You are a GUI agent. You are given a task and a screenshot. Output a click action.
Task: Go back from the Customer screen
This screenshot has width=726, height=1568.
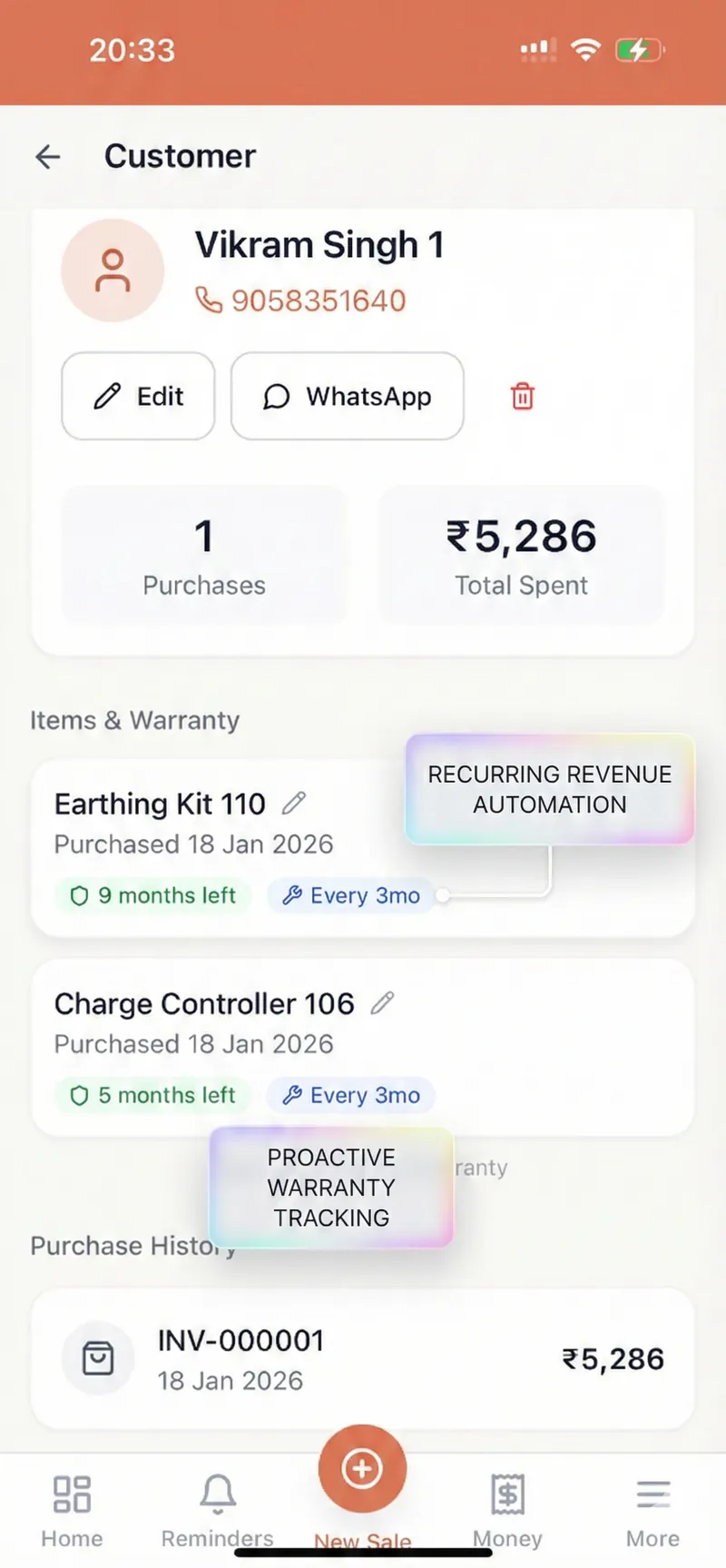coord(48,156)
